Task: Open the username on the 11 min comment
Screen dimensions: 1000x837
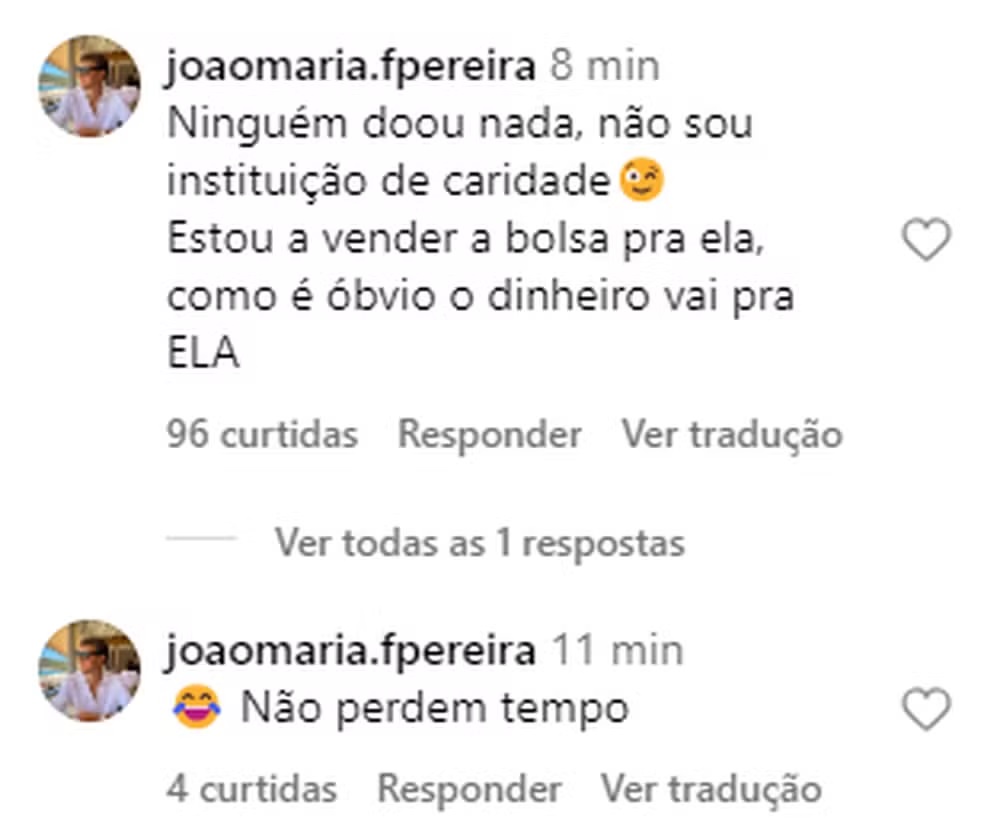Action: tap(351, 651)
